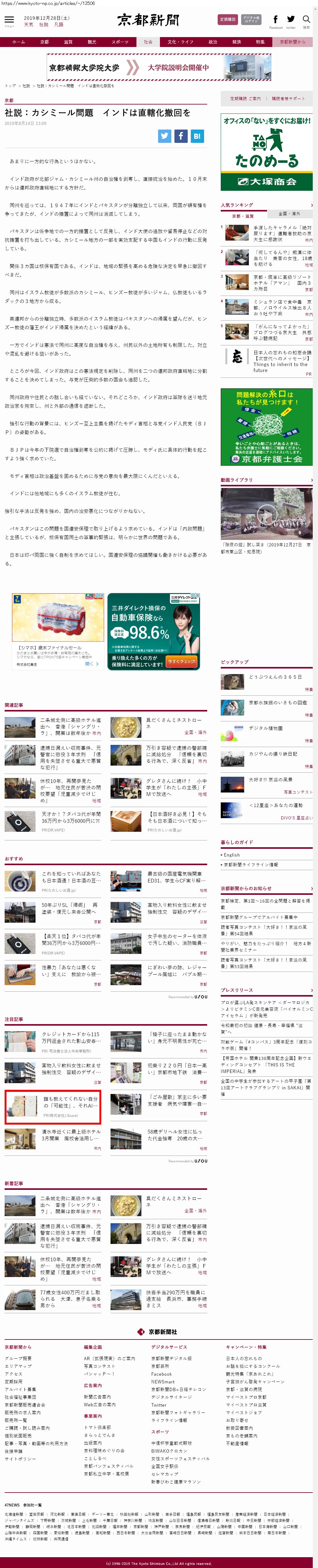318x1568 pixels.
Task: Share the article on Facebook
Action: point(181,136)
